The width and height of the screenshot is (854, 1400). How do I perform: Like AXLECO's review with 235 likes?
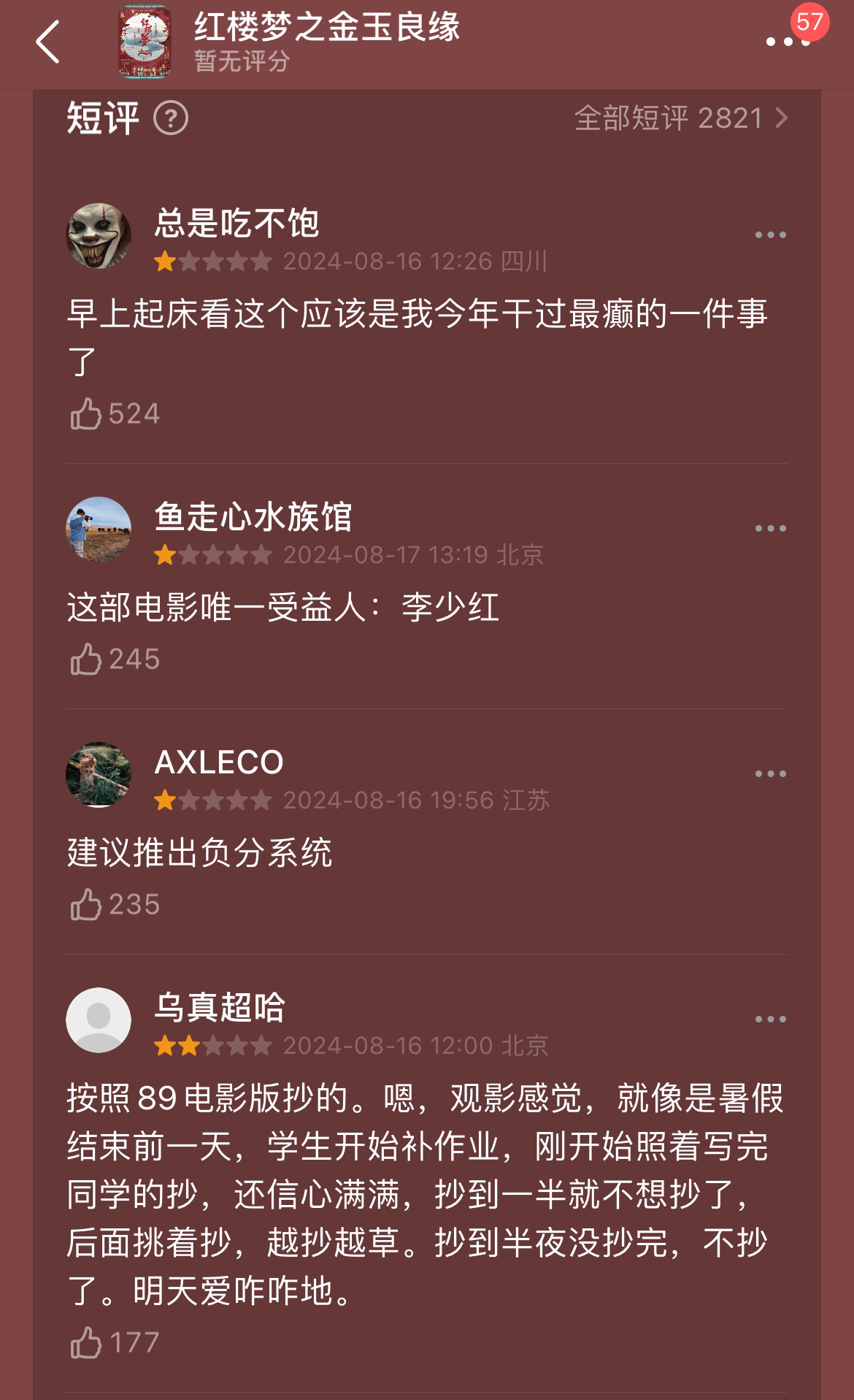86,905
